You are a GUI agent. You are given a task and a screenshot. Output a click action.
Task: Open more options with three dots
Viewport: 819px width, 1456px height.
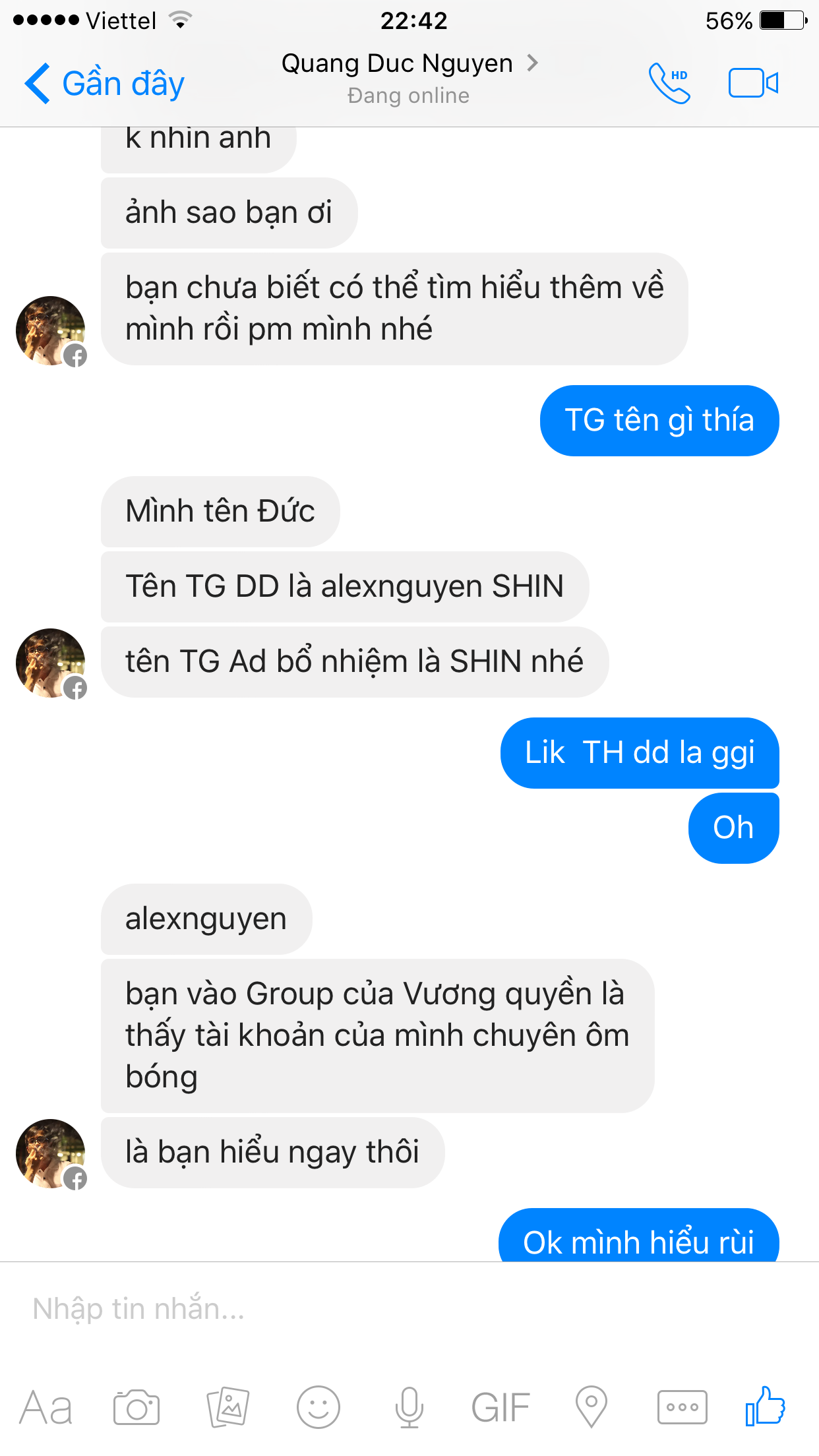[682, 1407]
